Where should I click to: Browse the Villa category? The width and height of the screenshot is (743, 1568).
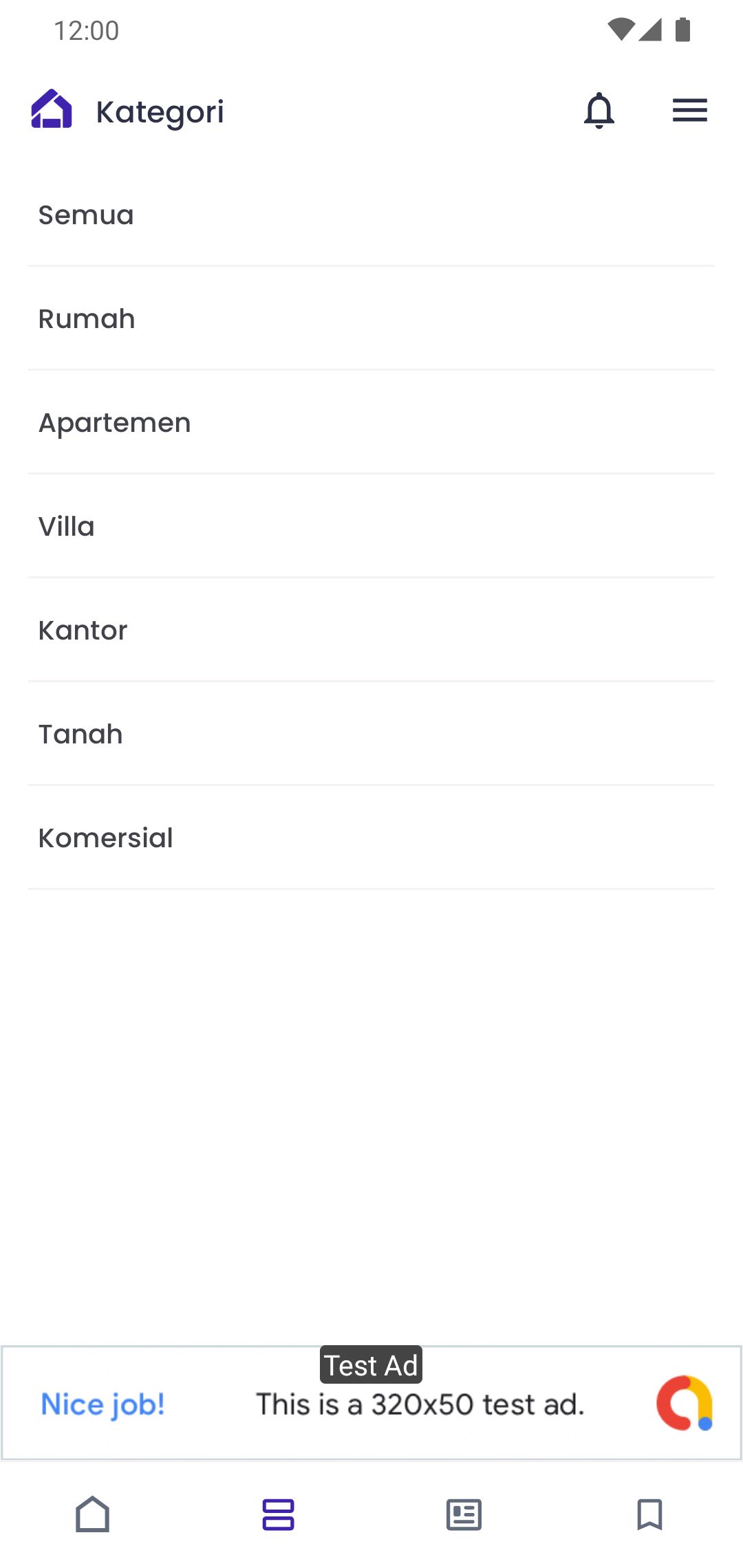click(x=371, y=527)
